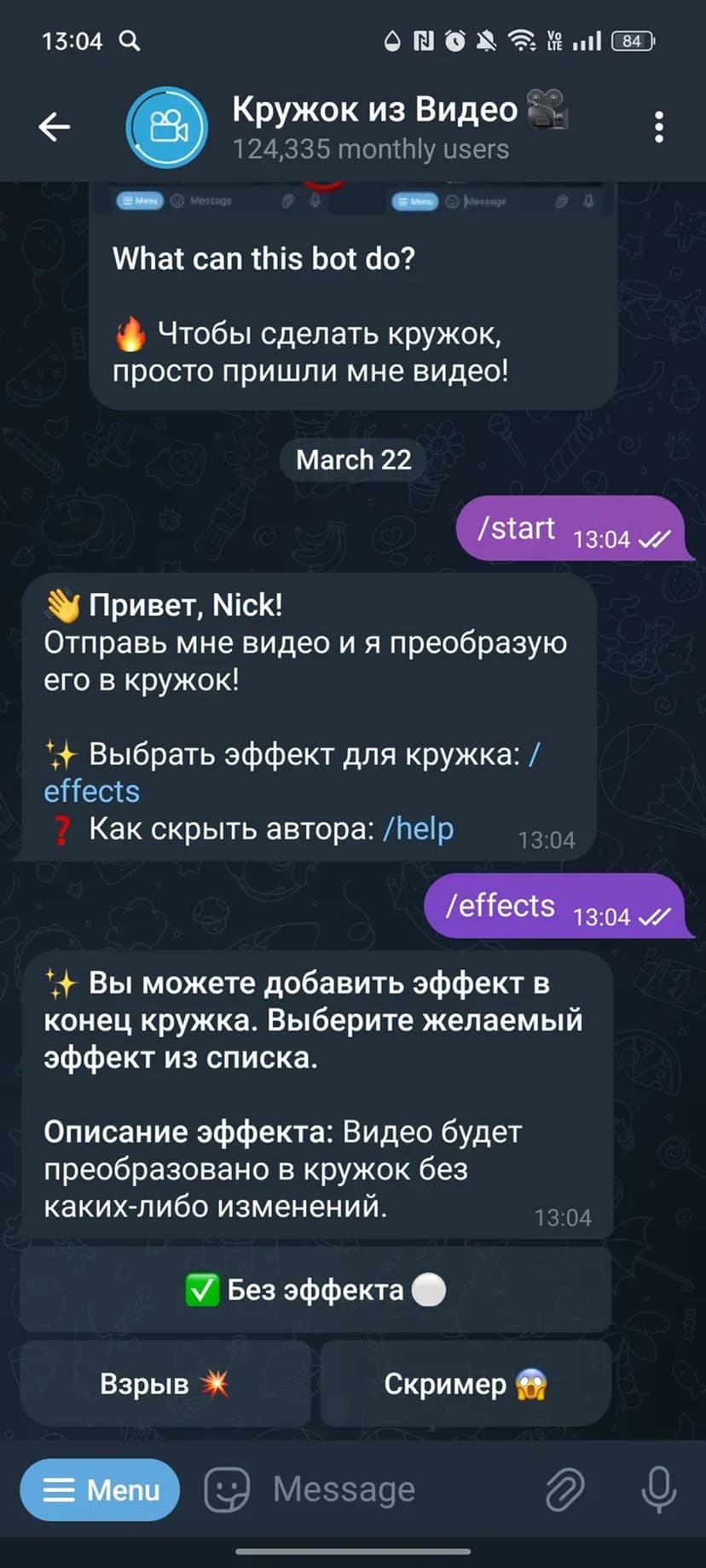
Task: Go back to the chat list
Action: point(54,127)
